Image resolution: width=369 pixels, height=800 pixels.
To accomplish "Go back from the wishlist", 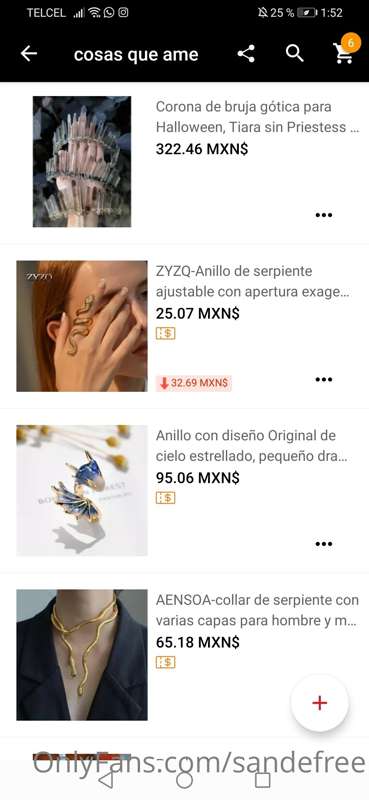I will point(29,54).
